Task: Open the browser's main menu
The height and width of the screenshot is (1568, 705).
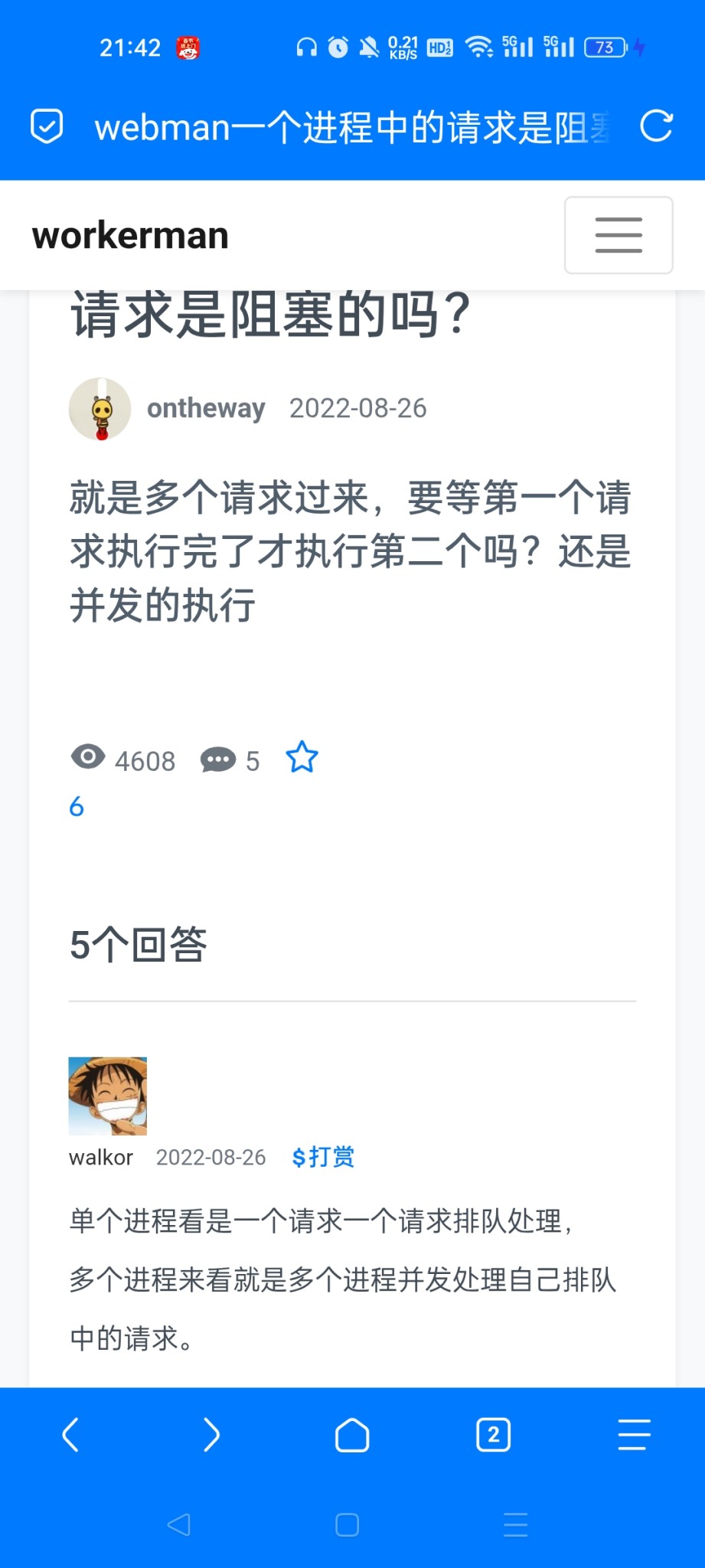Action: click(x=634, y=1435)
